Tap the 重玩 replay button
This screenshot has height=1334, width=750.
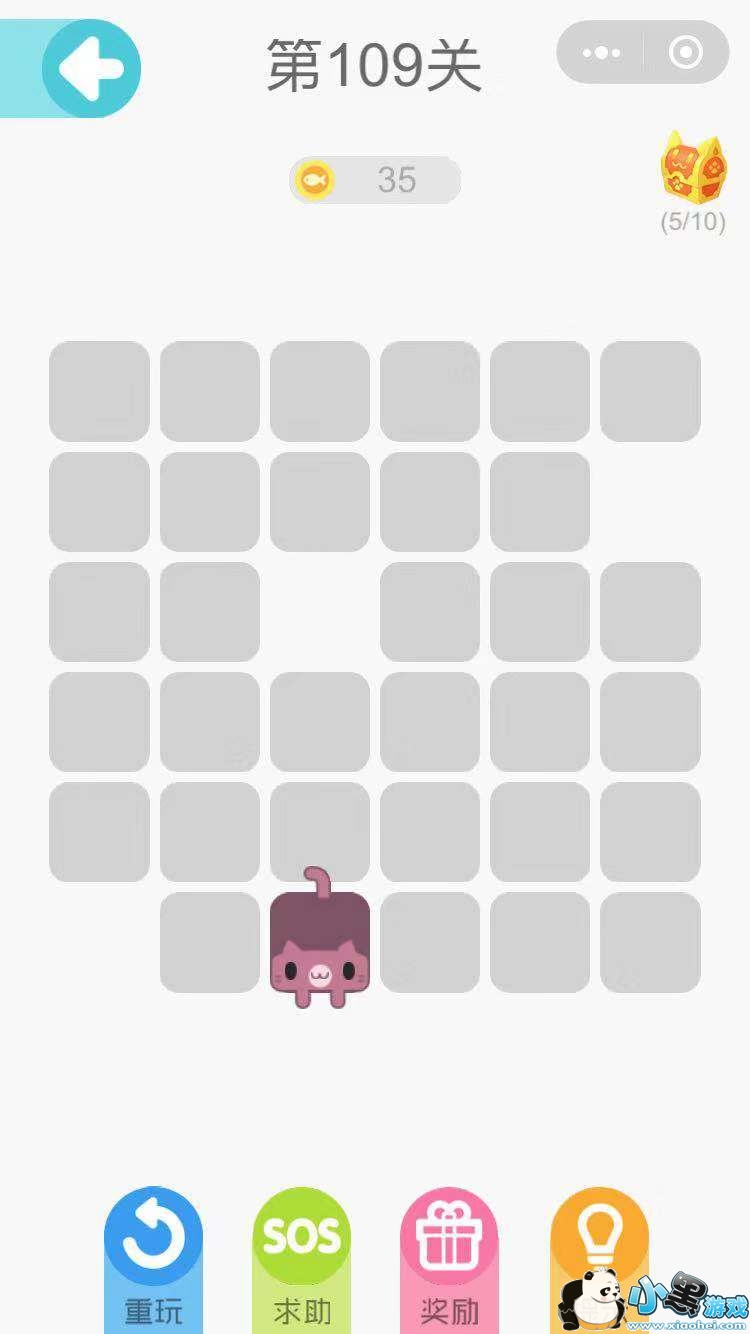pos(154,1254)
